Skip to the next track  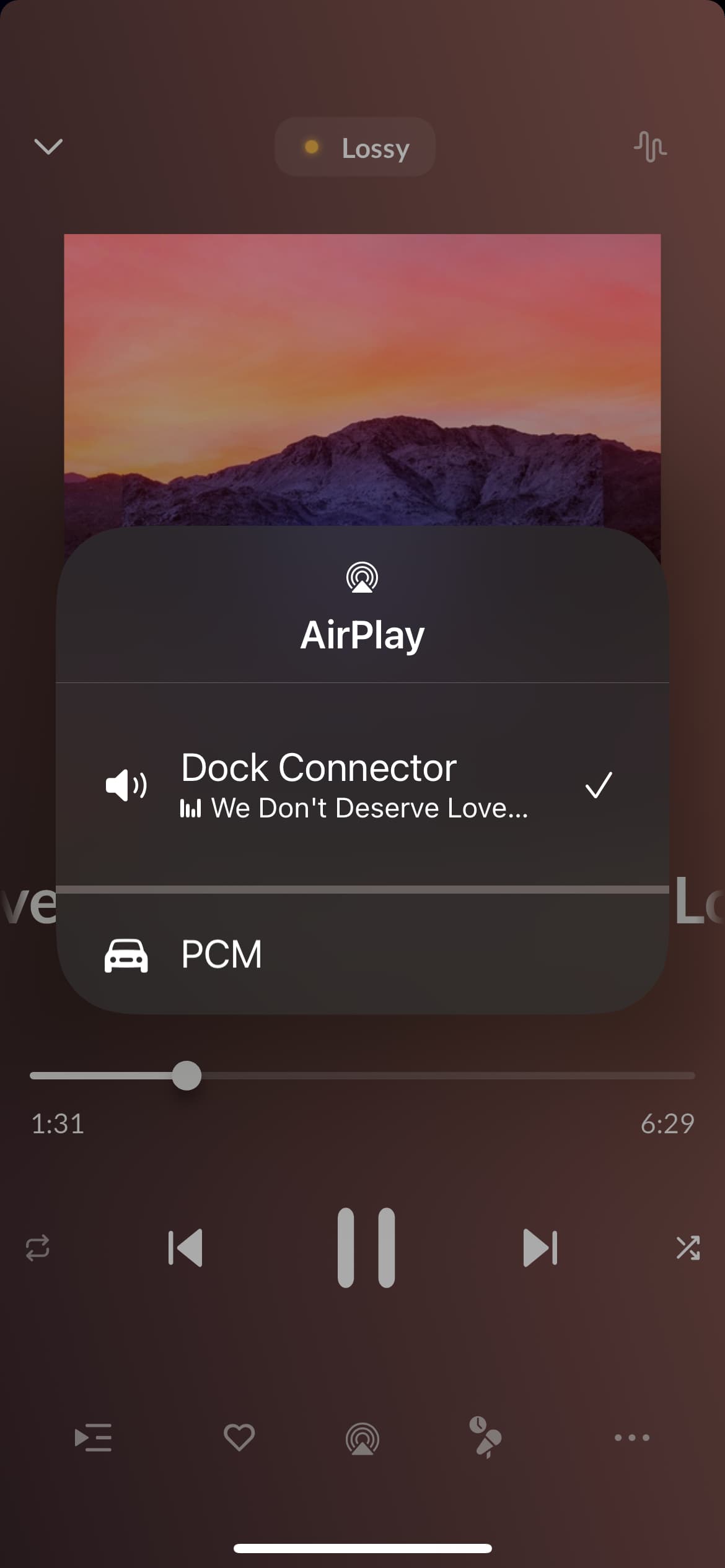[x=540, y=1247]
